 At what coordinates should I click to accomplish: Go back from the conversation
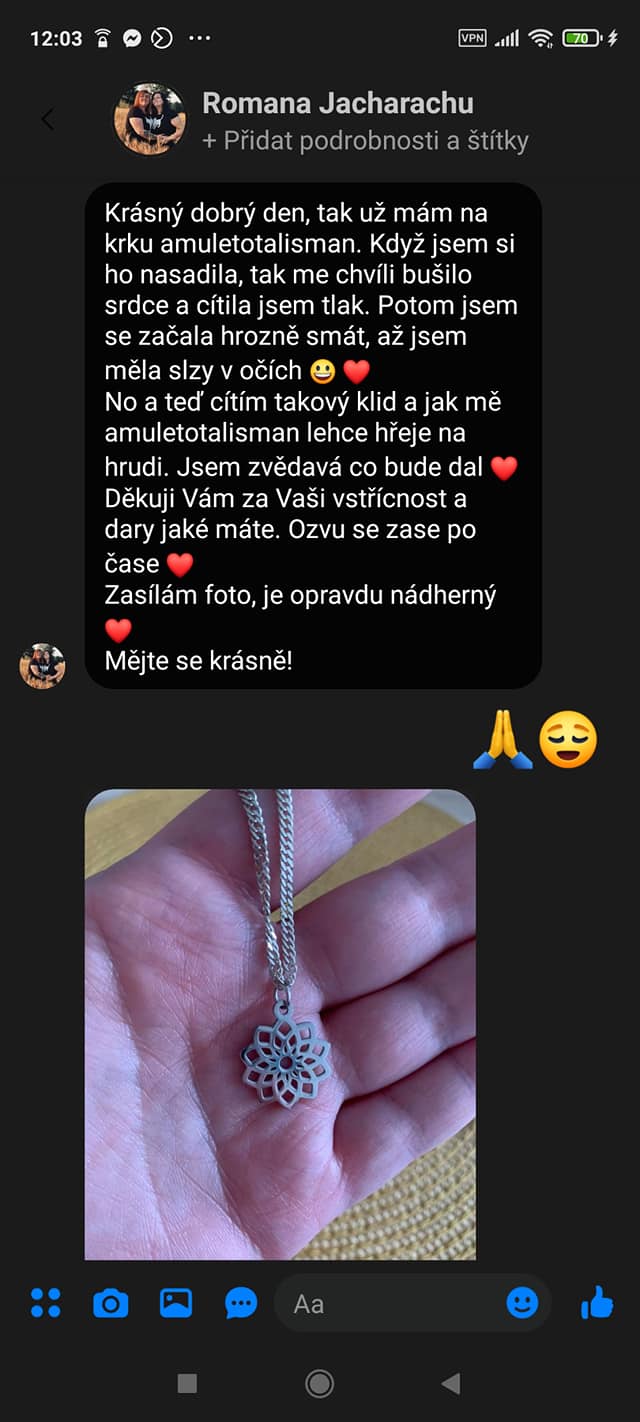tap(47, 119)
